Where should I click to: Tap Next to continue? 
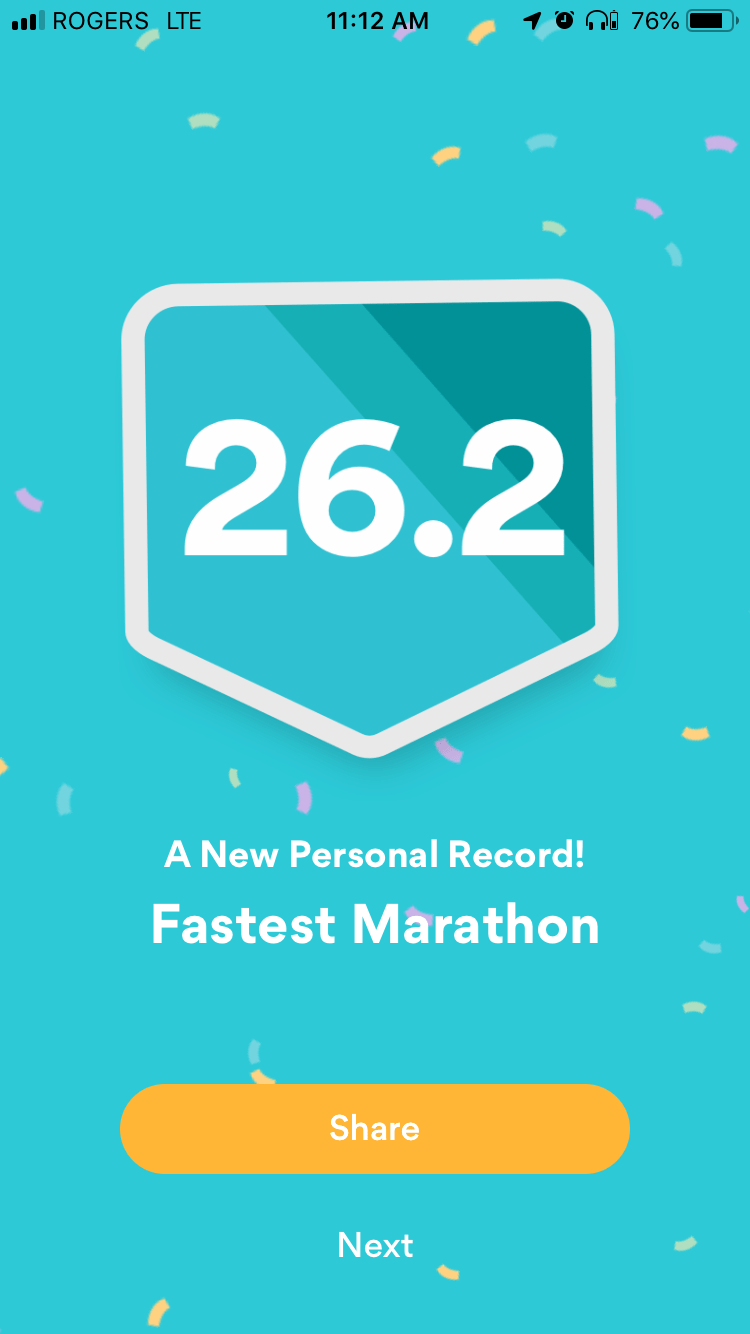(375, 1245)
